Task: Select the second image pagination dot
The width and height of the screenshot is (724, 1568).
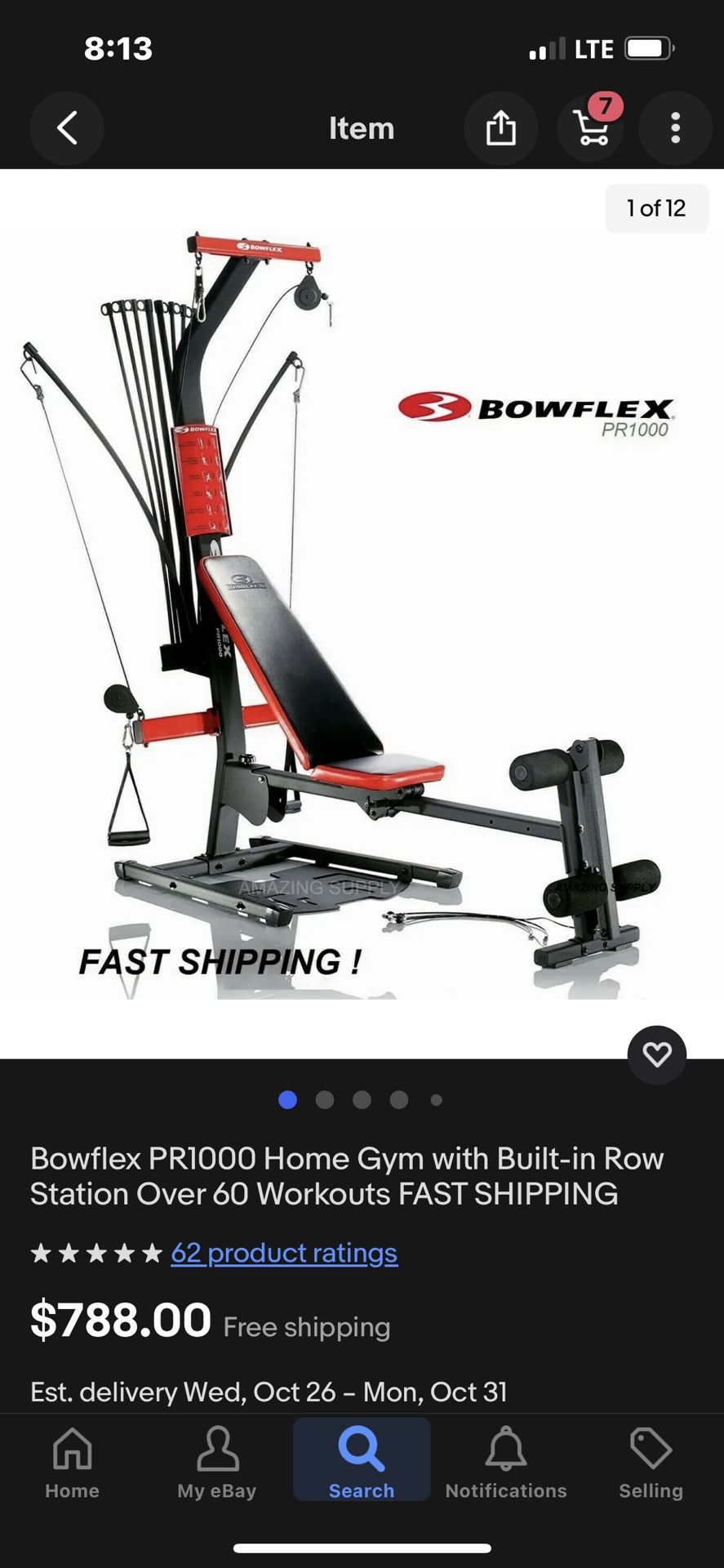Action: (x=325, y=1100)
